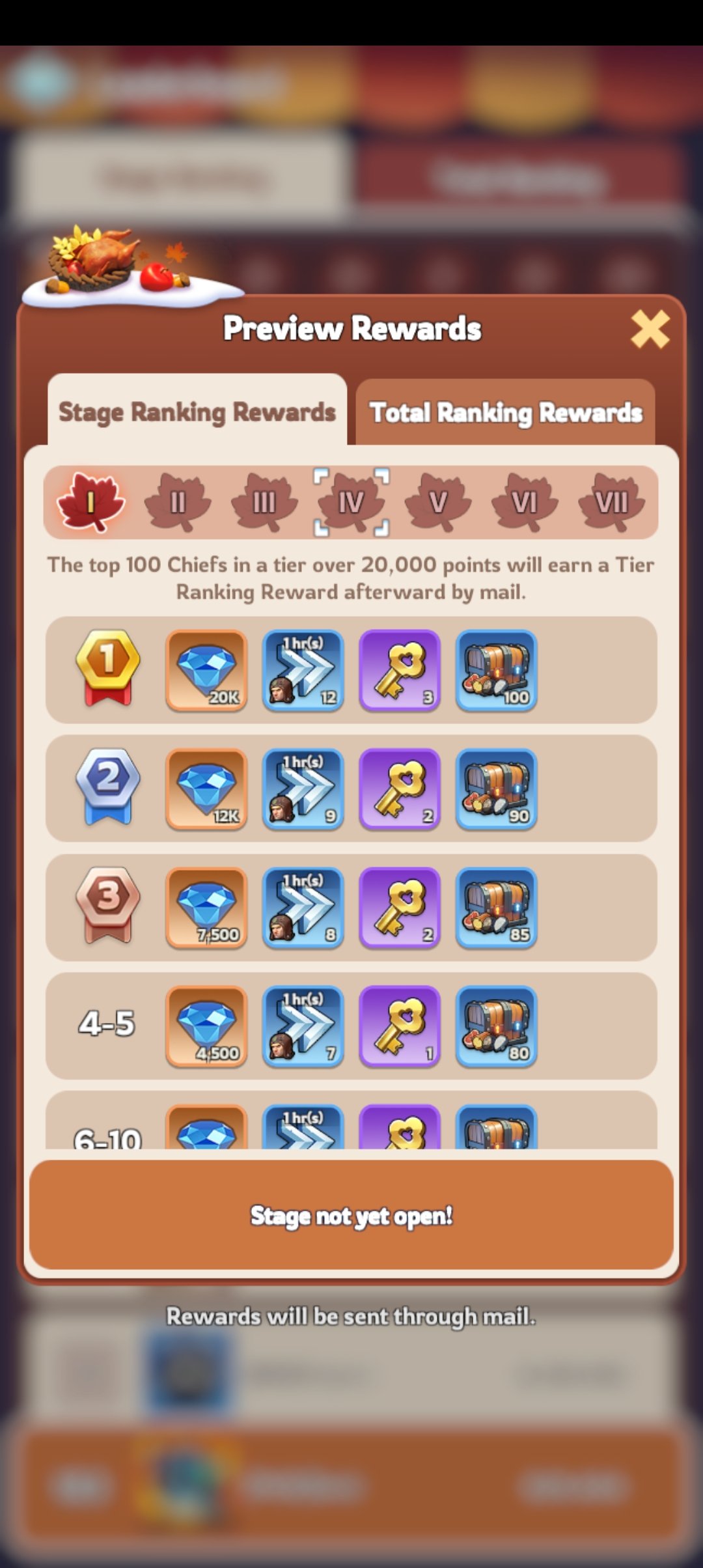
Task: Inspect the 4,500 gems reward for rank 4-5
Action: pos(206,1026)
